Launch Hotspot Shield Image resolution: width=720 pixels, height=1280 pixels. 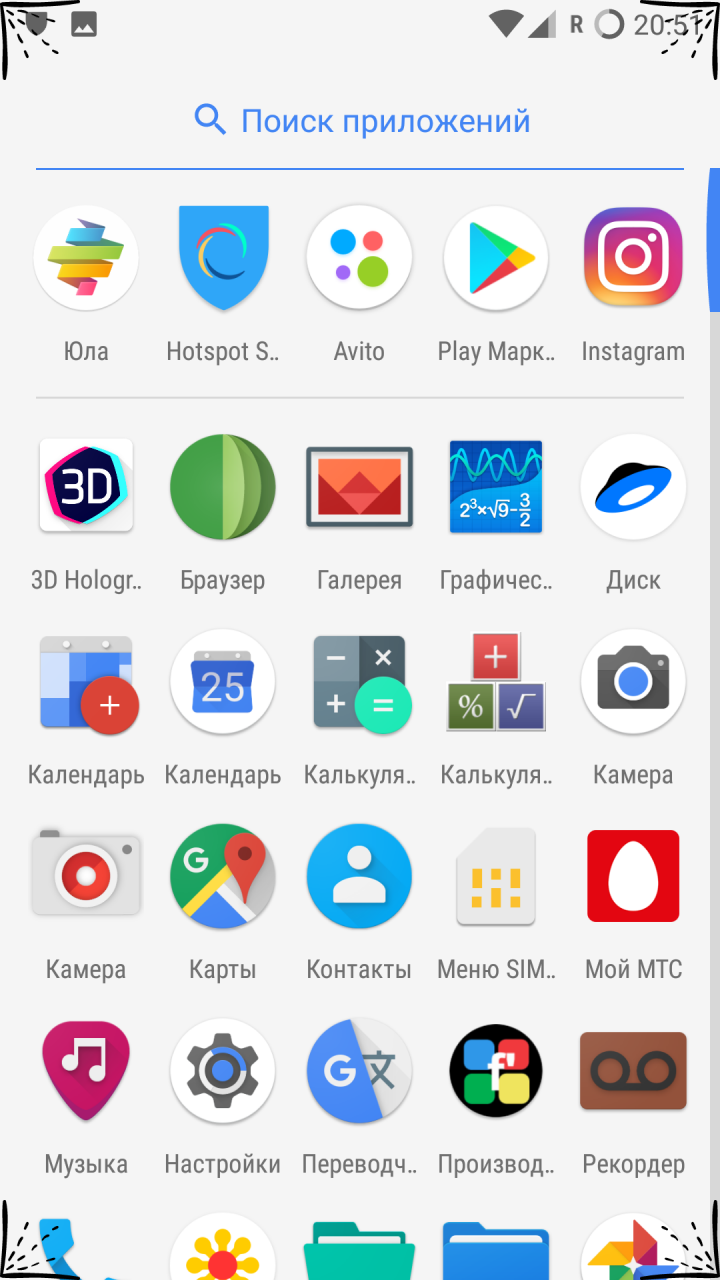click(223, 258)
